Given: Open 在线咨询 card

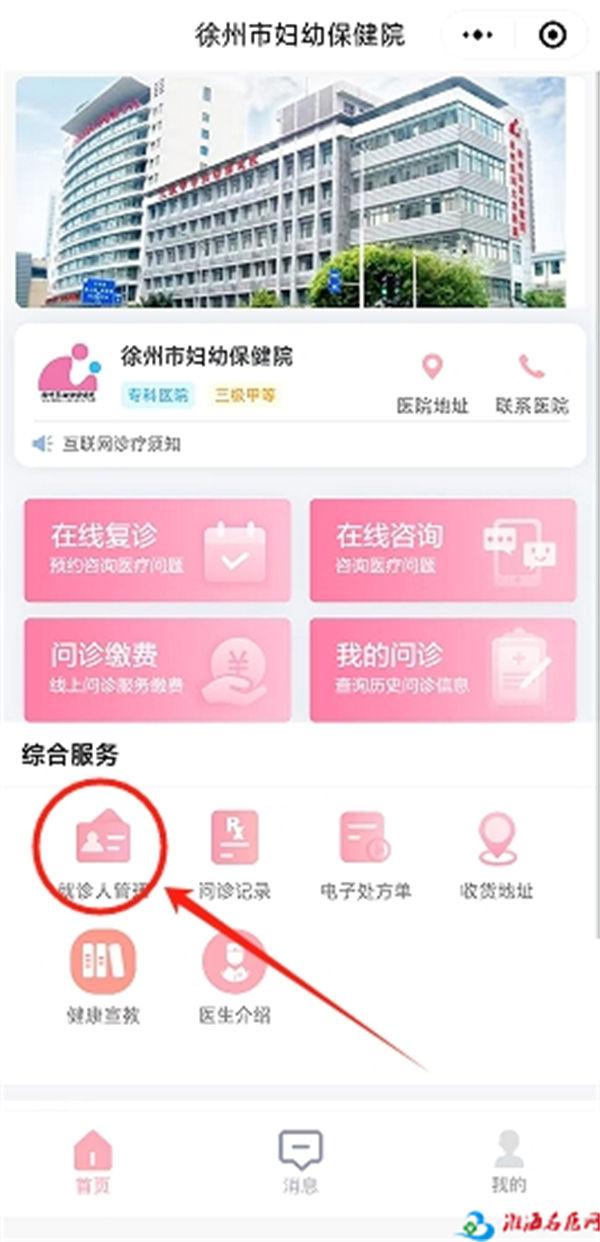Looking at the screenshot, I should (442, 550).
